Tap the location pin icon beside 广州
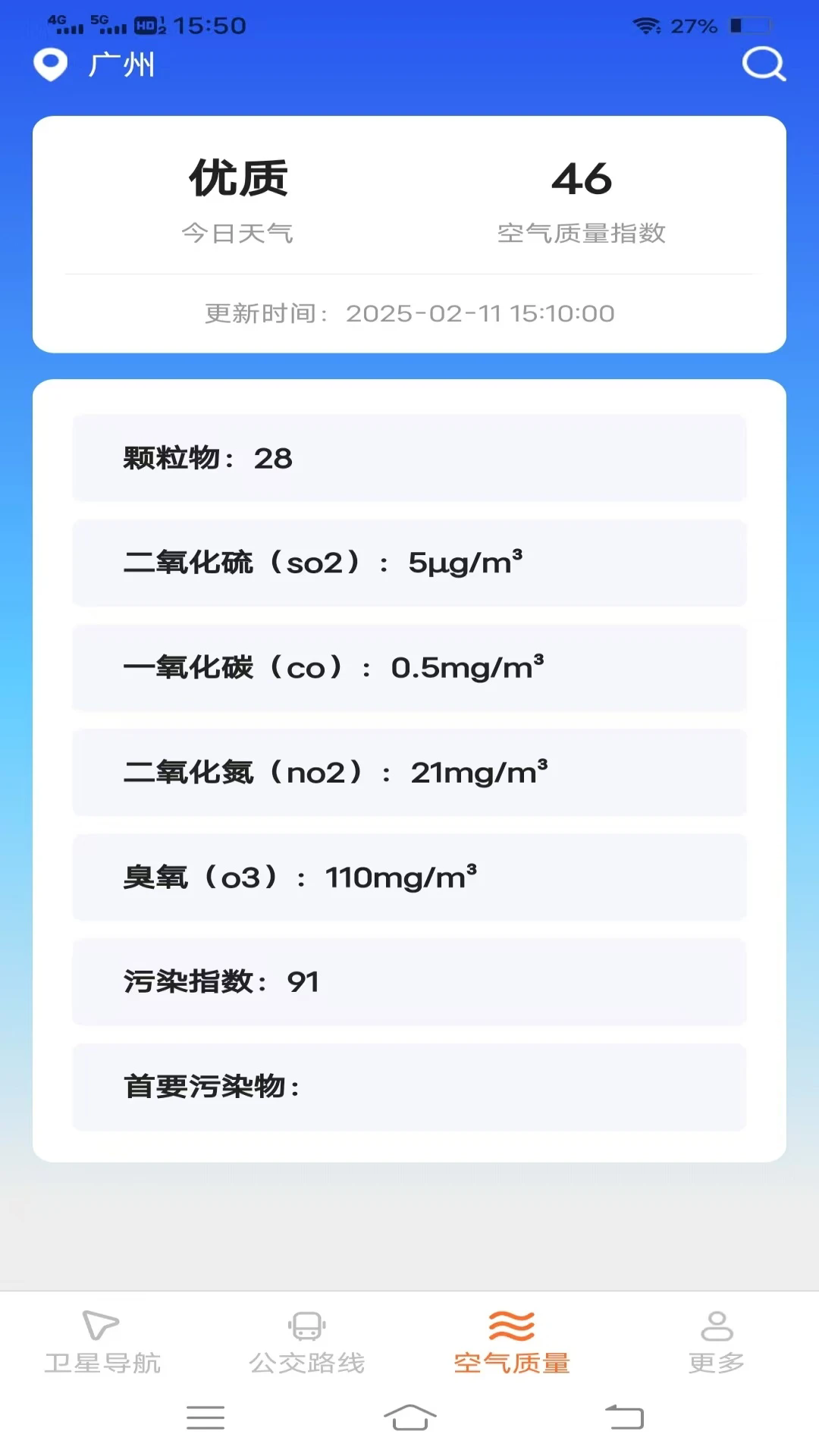Image resolution: width=819 pixels, height=1456 pixels. [x=50, y=65]
